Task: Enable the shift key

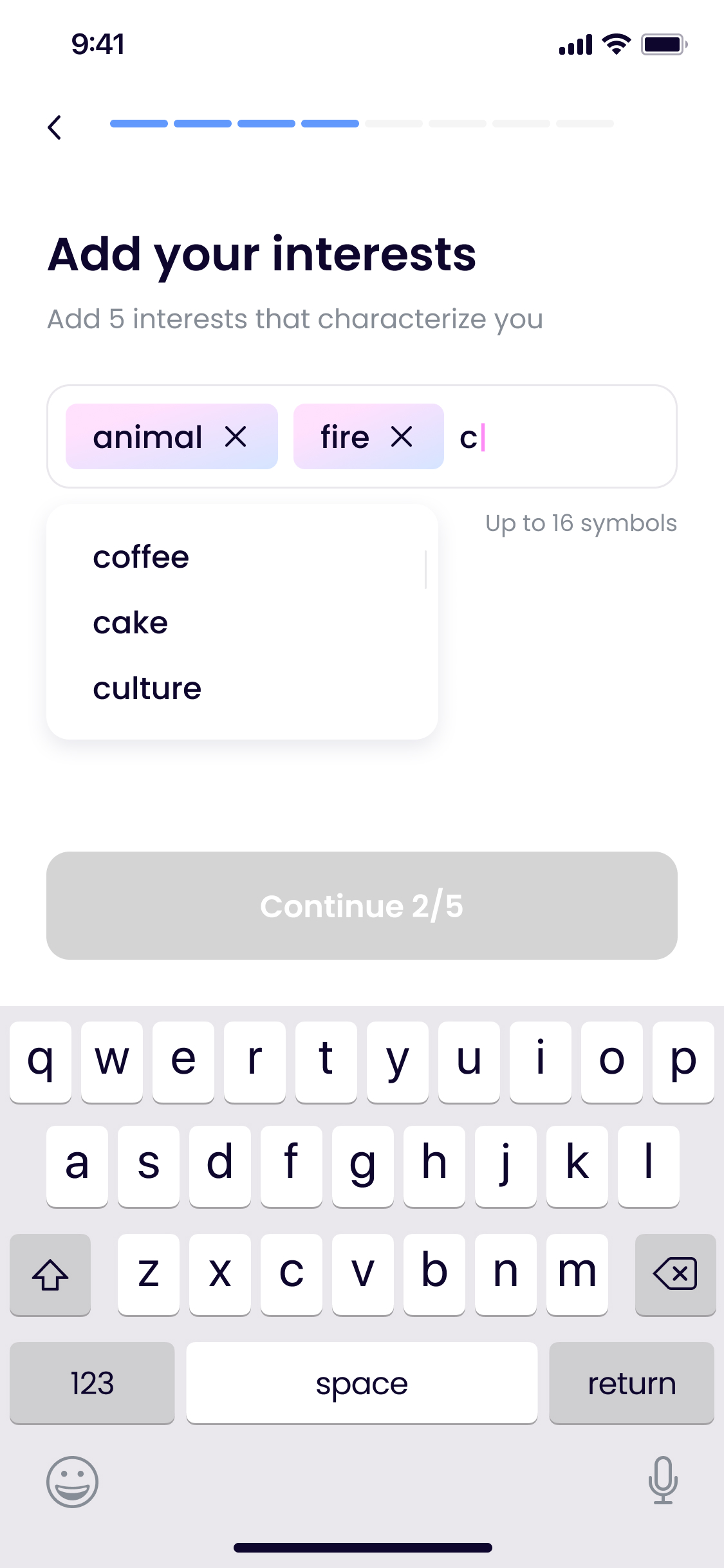Action: coord(50,1274)
